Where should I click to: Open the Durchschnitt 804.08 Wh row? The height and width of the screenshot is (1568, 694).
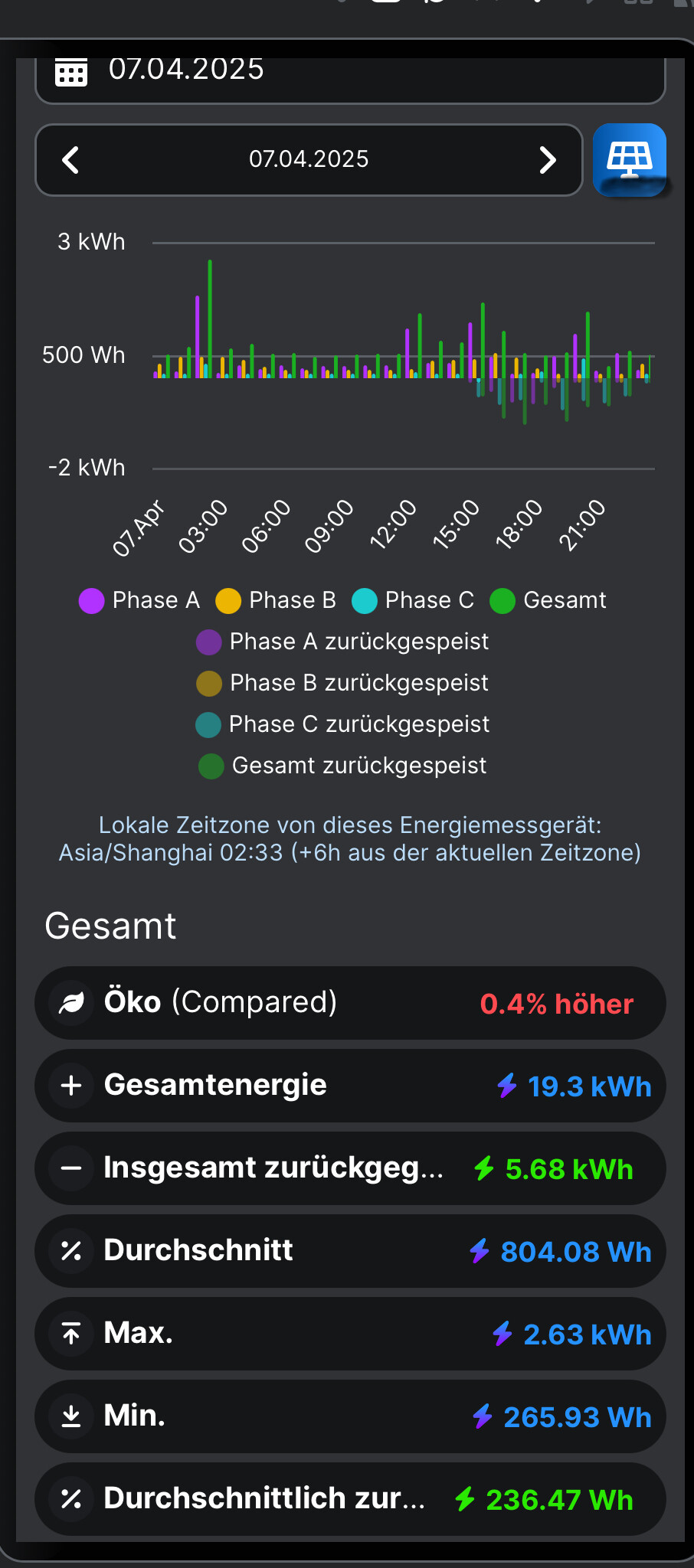pos(350,1251)
